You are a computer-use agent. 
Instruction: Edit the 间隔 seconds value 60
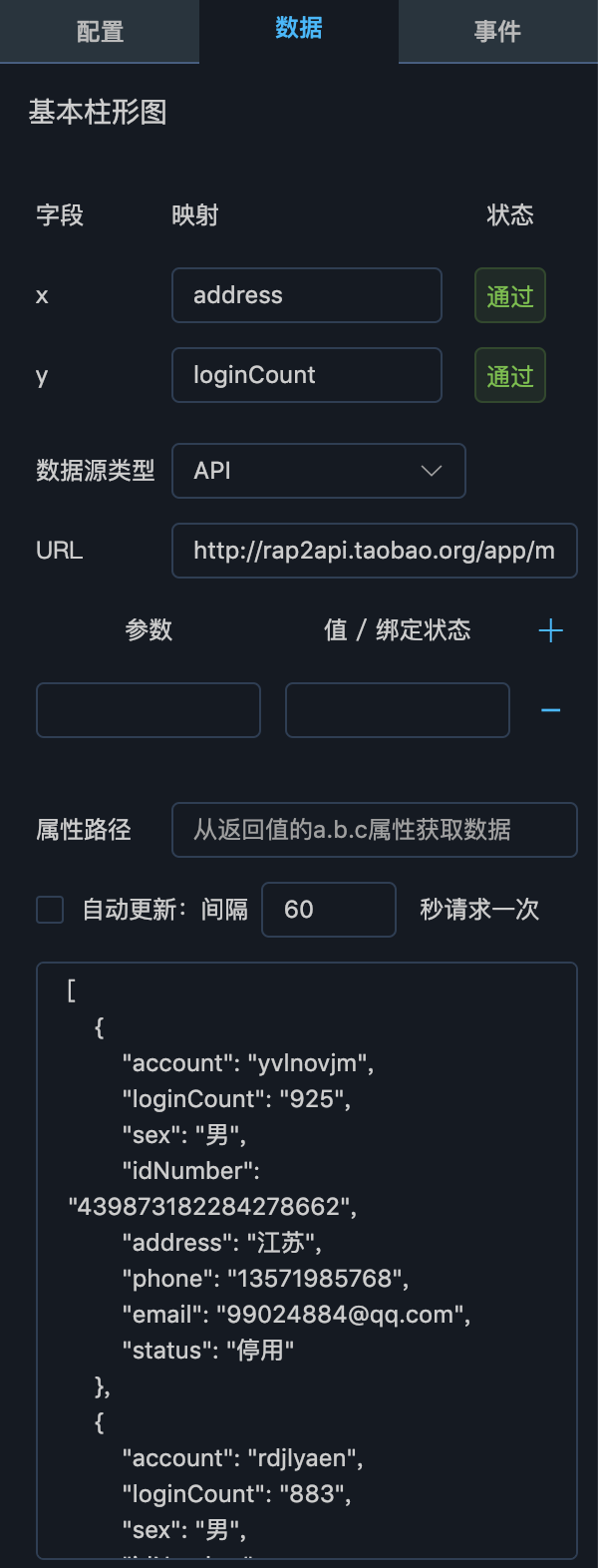(328, 910)
